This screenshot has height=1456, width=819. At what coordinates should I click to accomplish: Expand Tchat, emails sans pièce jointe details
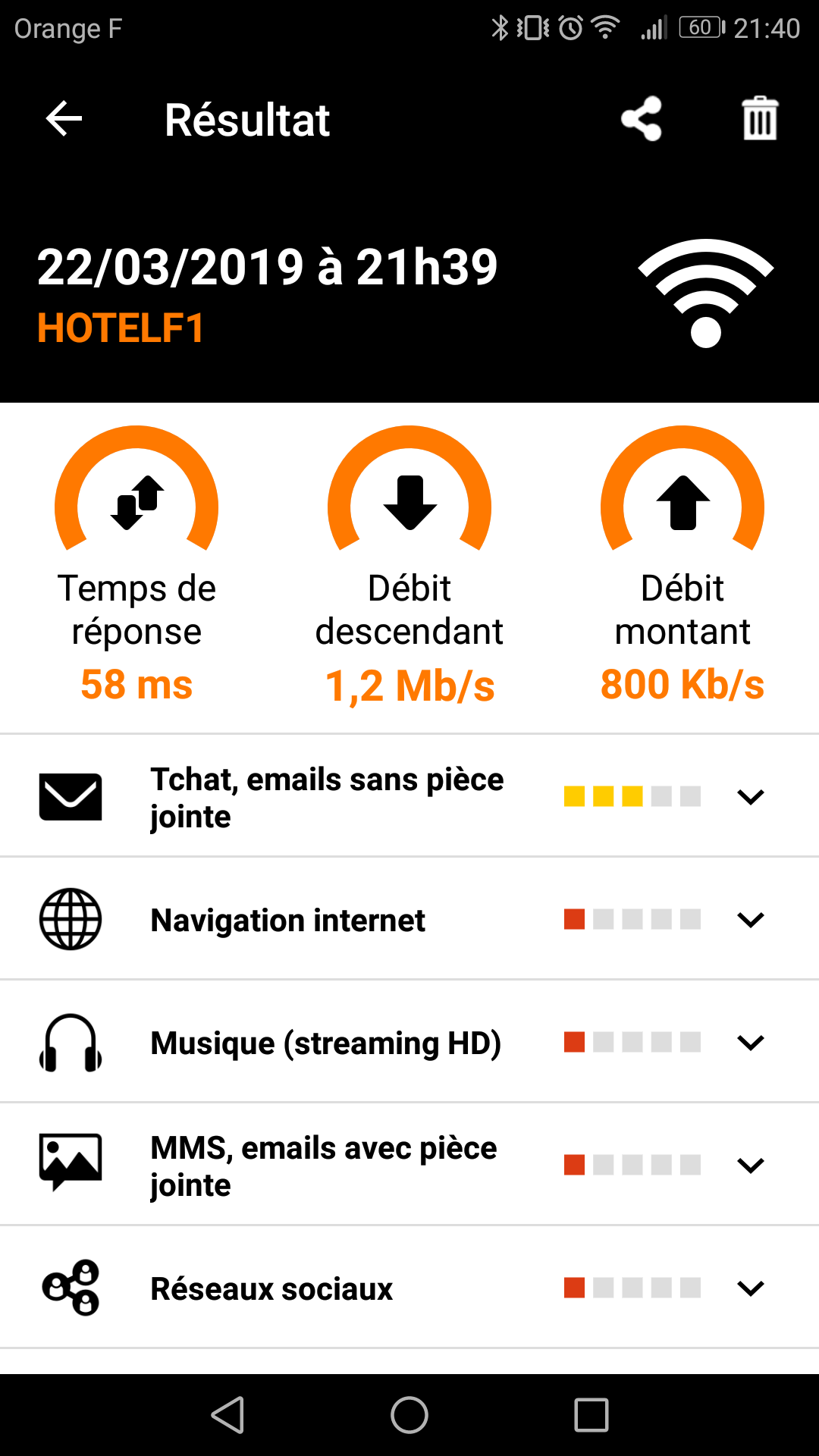point(751,797)
